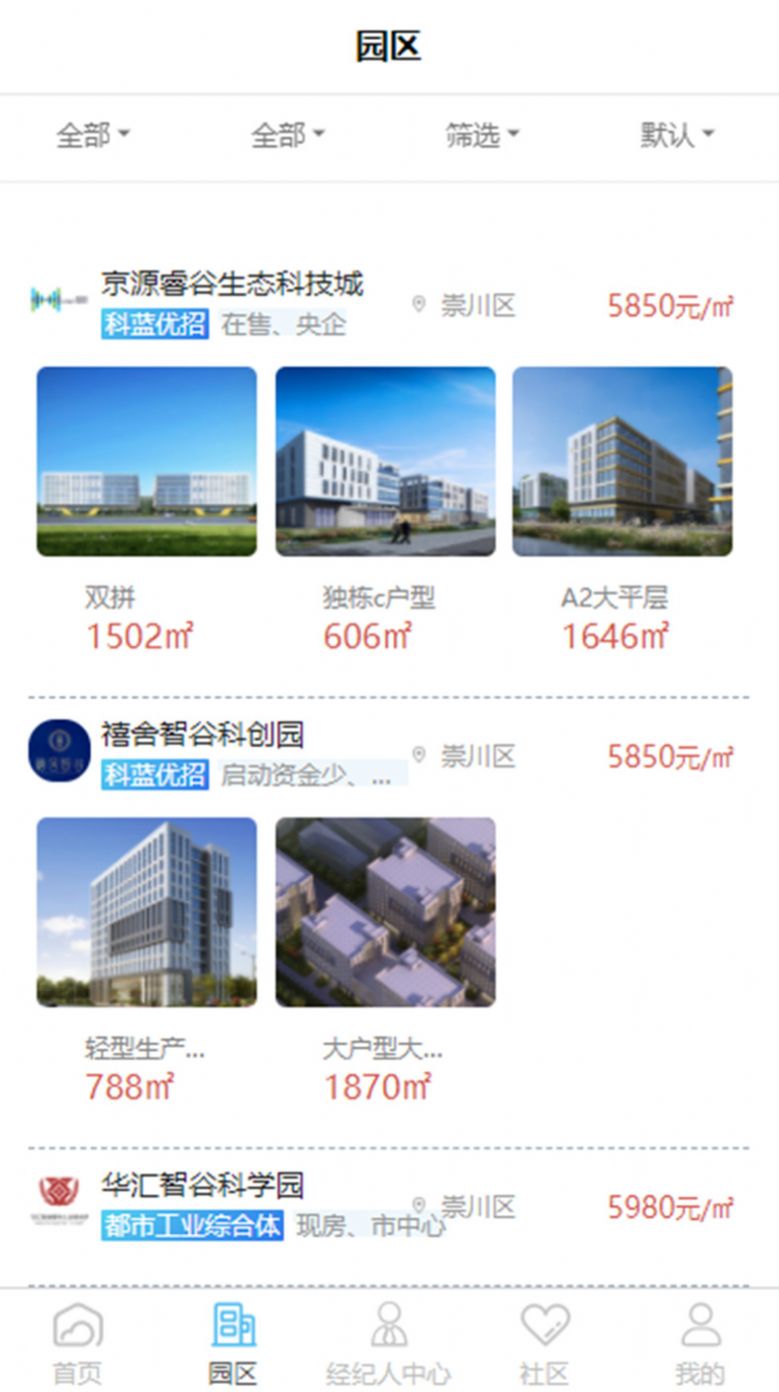Click location pin beside 崇川区 for 京源睿谷

pos(418,303)
